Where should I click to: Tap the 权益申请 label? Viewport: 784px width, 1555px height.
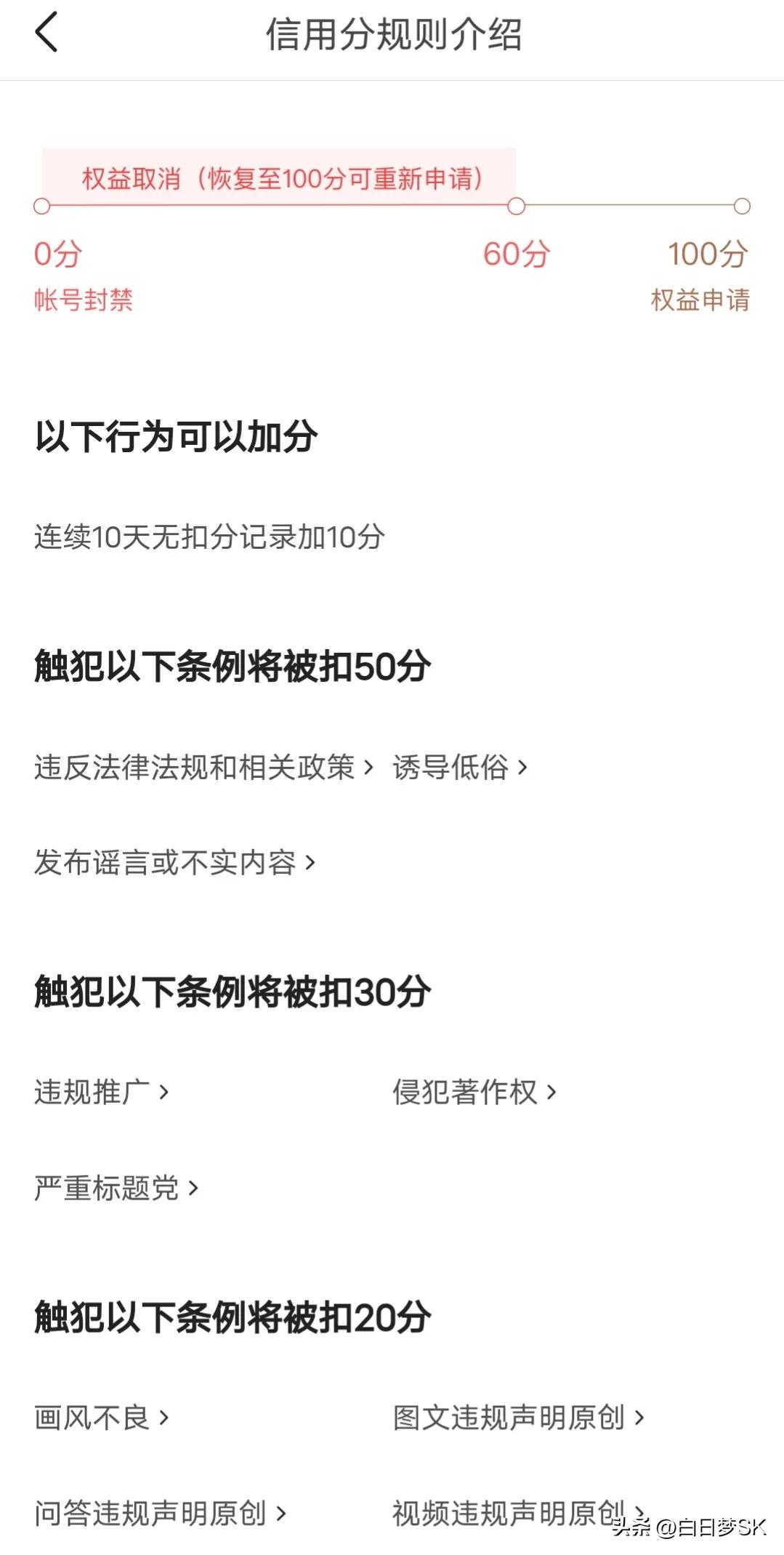(700, 302)
